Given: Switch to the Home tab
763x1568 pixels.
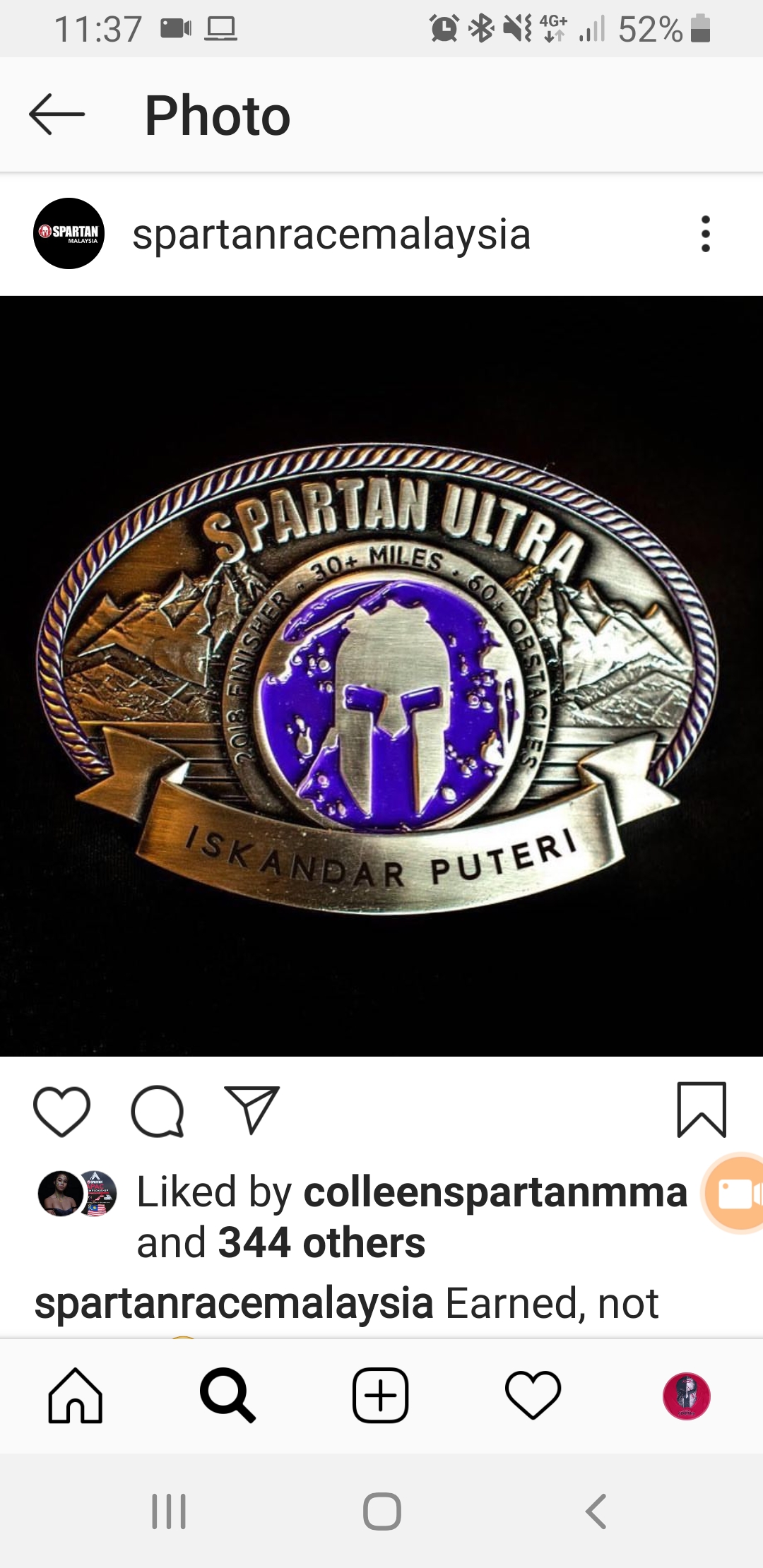Looking at the screenshot, I should (76, 1396).
